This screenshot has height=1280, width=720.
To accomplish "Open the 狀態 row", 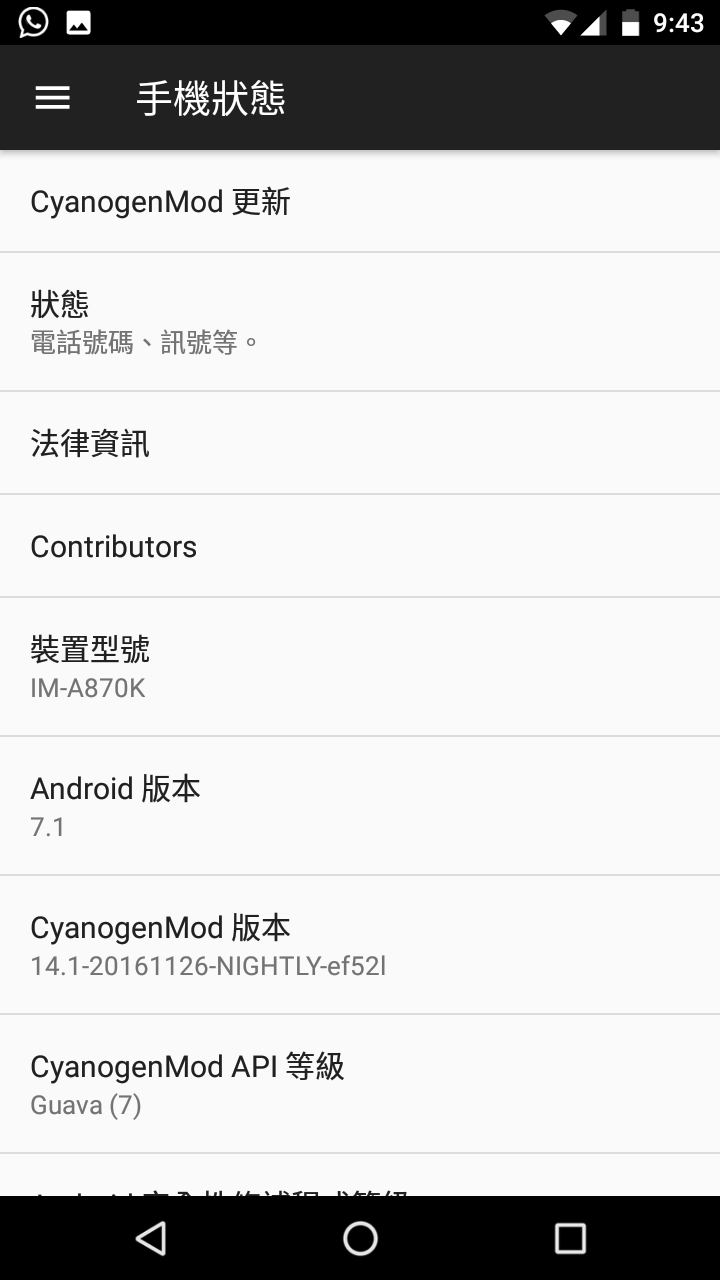I will (x=360, y=322).
